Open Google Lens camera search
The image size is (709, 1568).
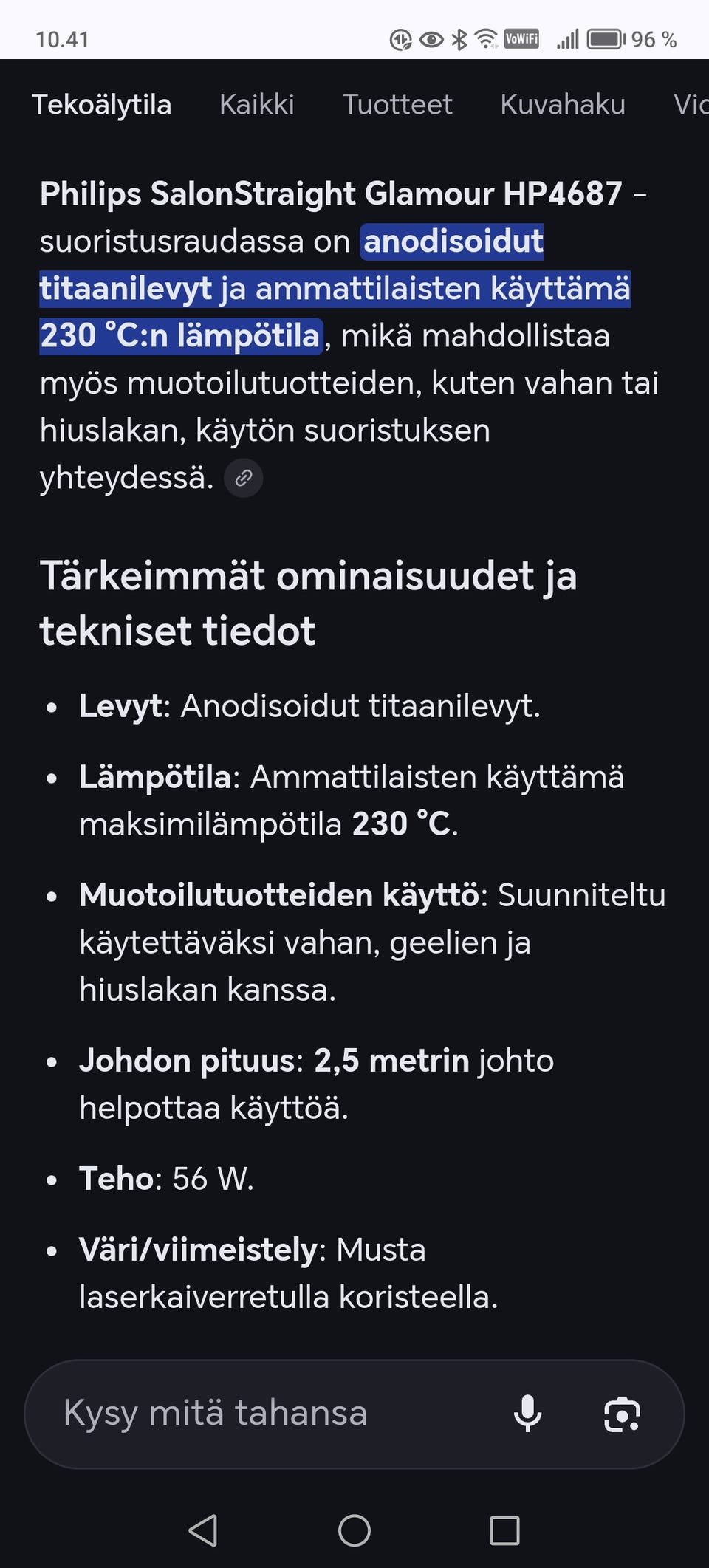point(623,1412)
